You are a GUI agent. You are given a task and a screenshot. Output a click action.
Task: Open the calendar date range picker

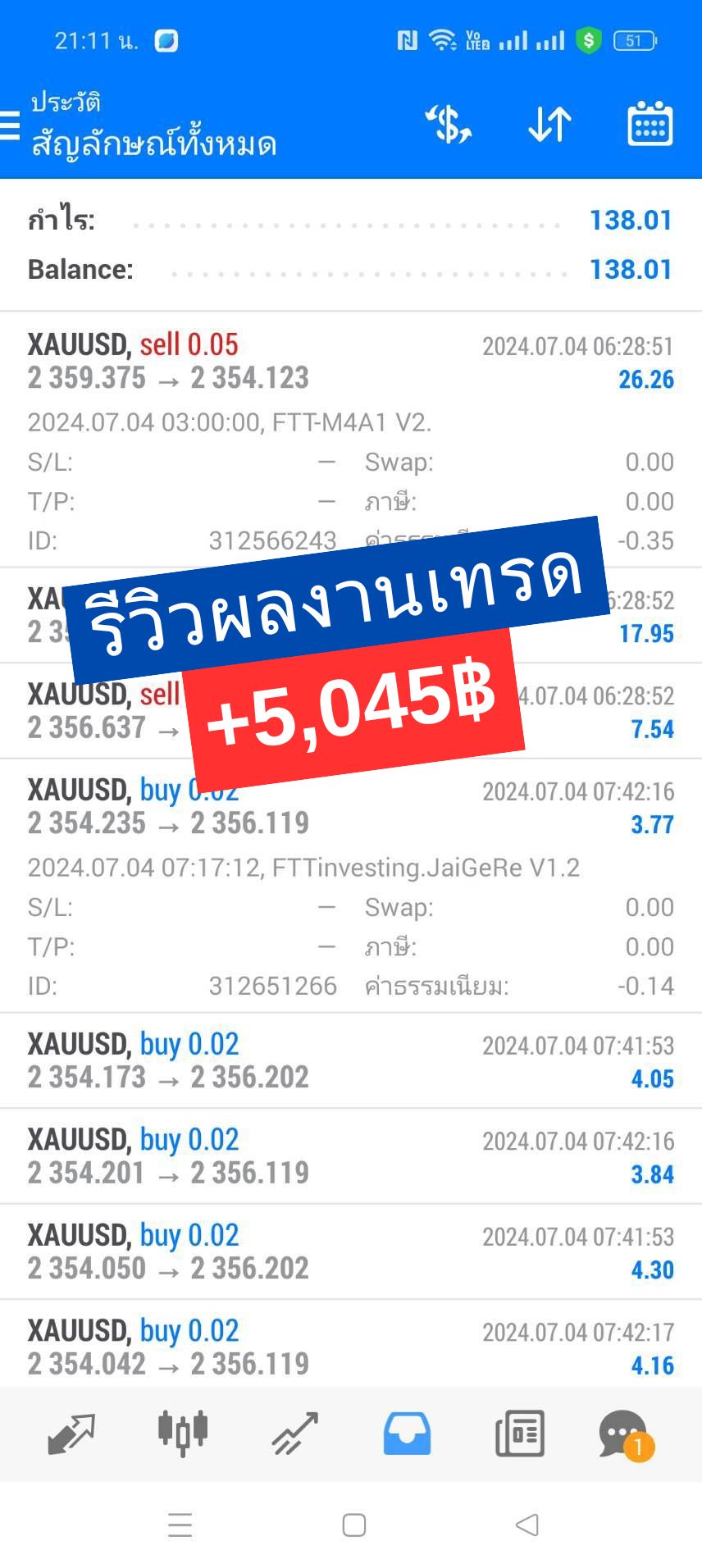point(650,124)
